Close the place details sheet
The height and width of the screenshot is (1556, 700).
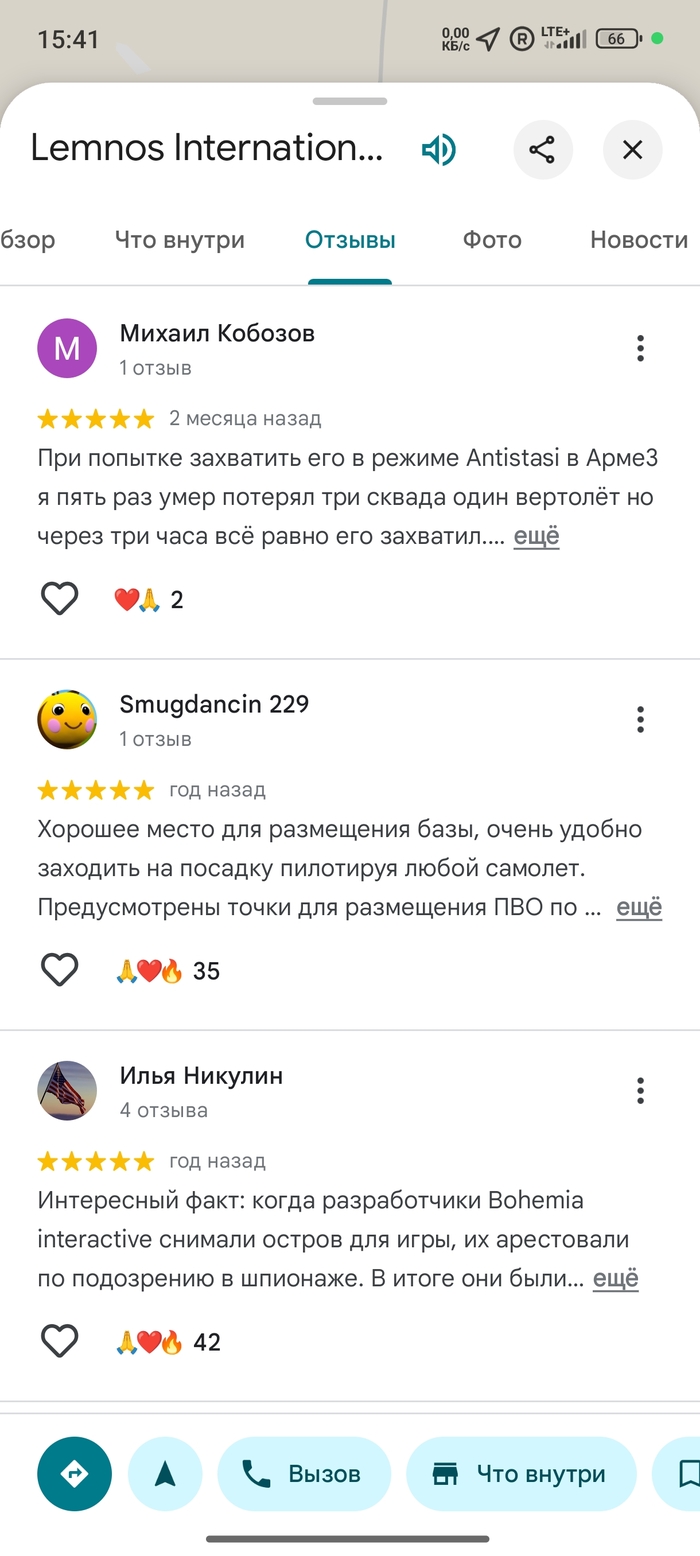coord(632,150)
